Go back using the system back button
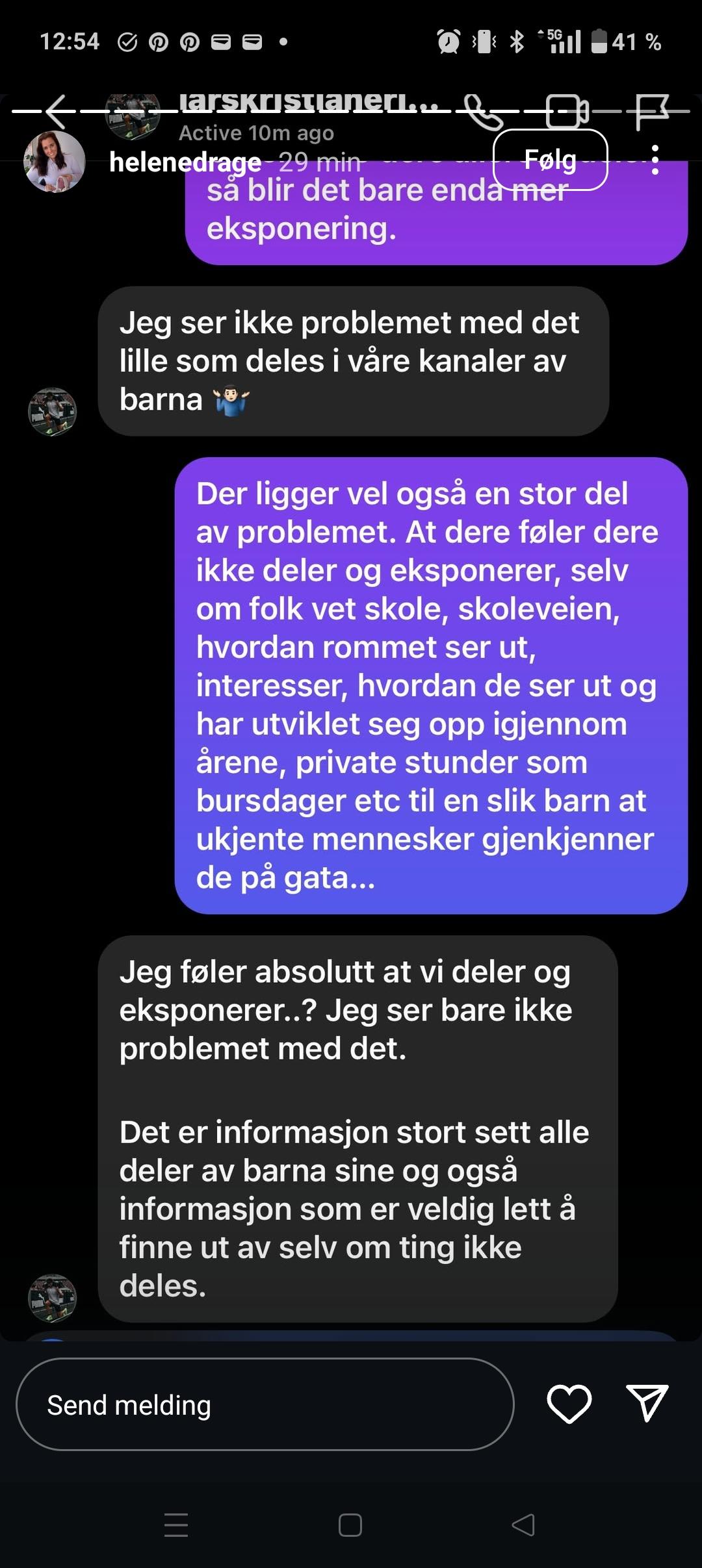The image size is (702, 1568). click(523, 1524)
